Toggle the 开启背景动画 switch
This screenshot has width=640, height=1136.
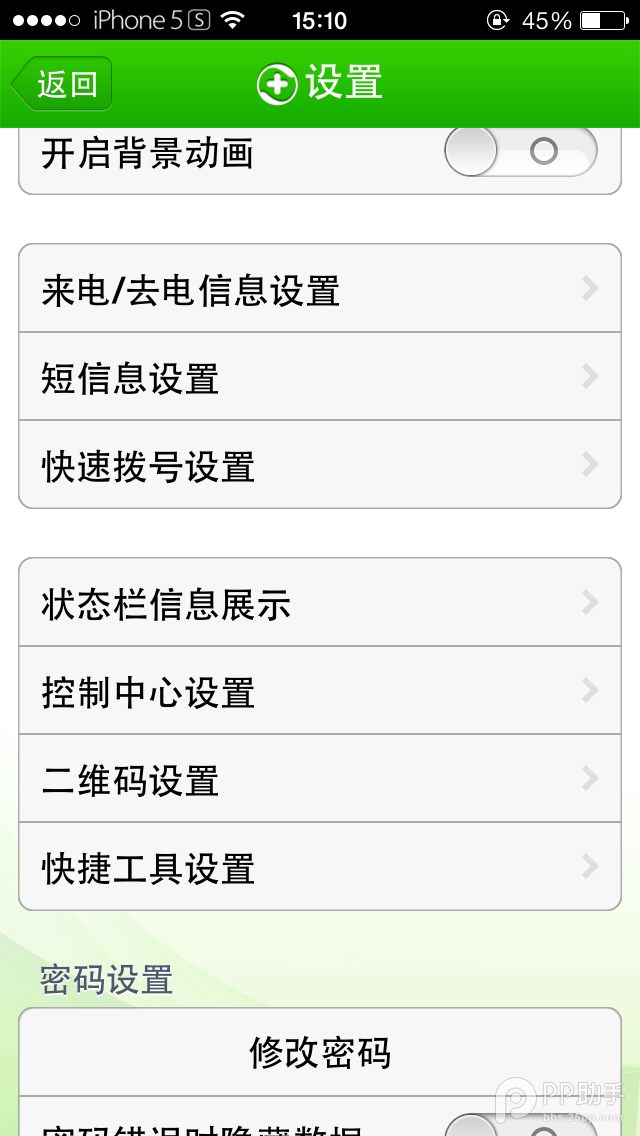pos(520,153)
